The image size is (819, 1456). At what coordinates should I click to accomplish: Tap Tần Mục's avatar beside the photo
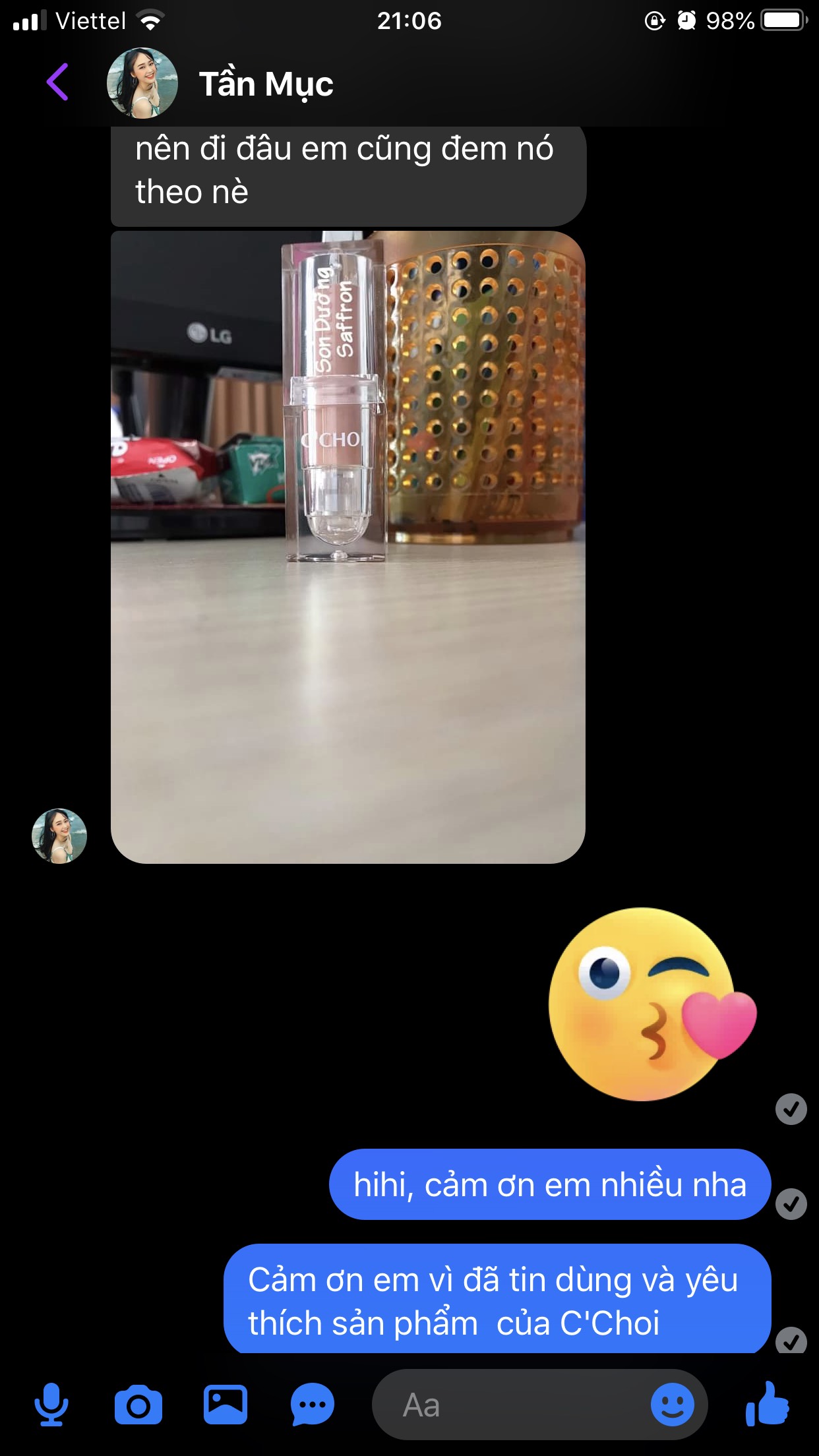59,836
